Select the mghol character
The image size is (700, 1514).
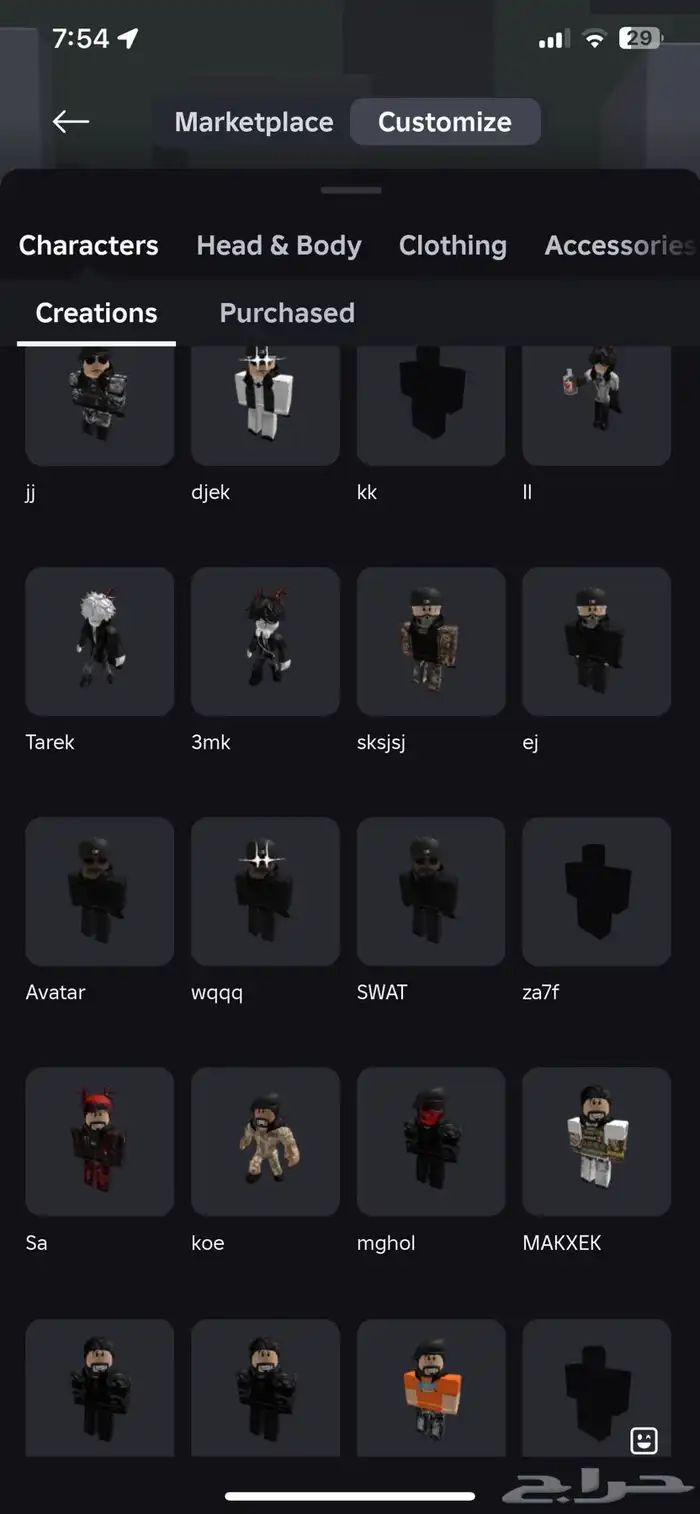click(431, 1141)
